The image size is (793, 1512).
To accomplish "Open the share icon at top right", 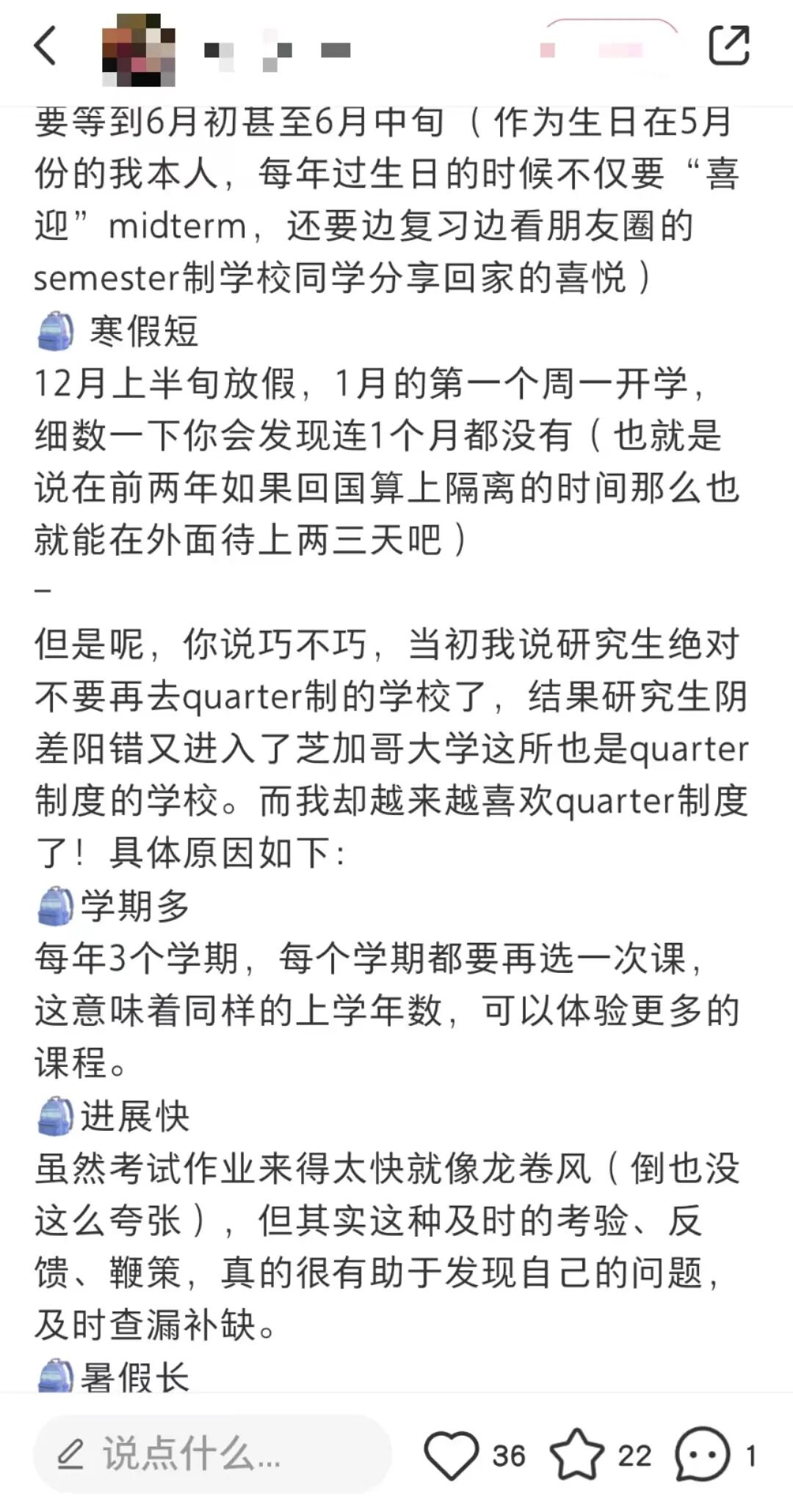I will (730, 46).
